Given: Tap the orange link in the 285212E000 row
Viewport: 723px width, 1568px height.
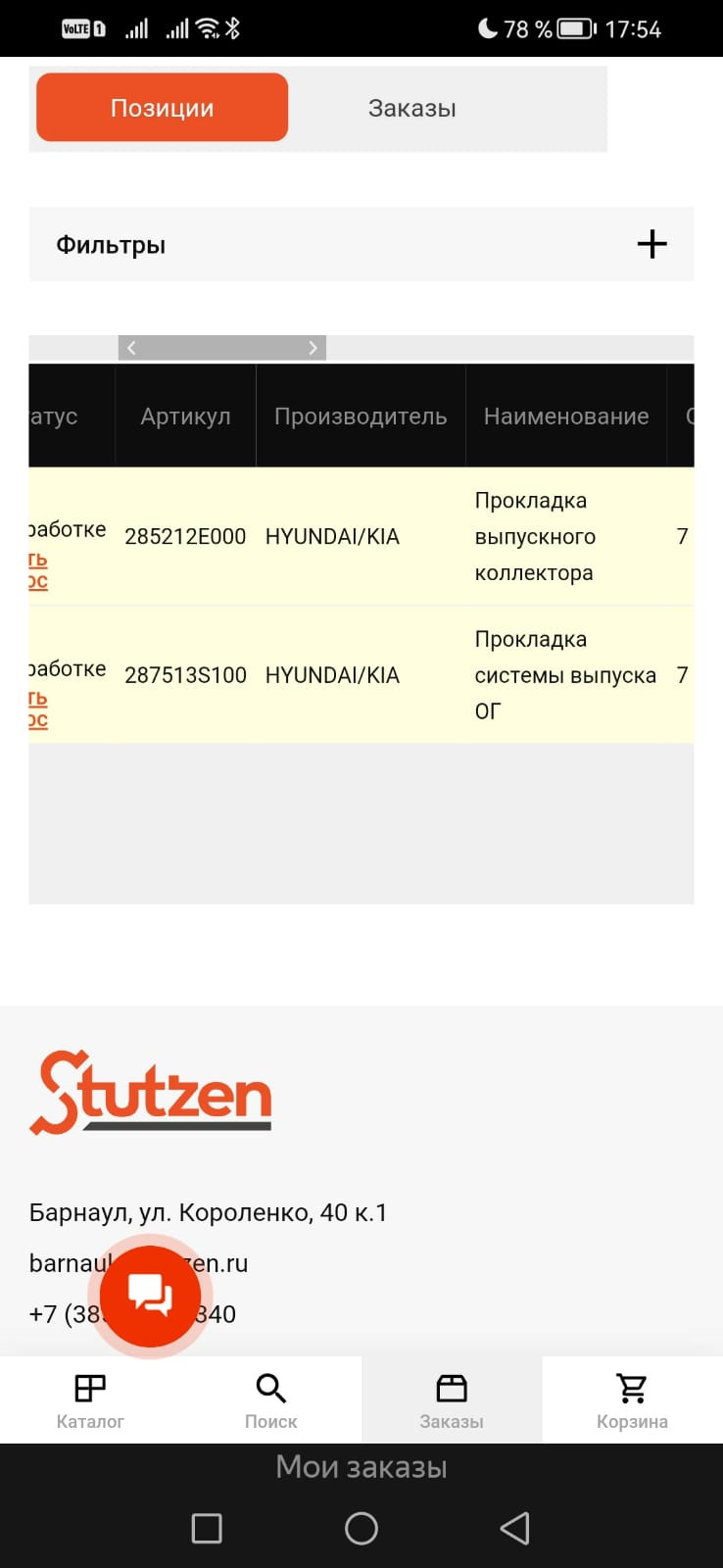Looking at the screenshot, I should (38, 570).
